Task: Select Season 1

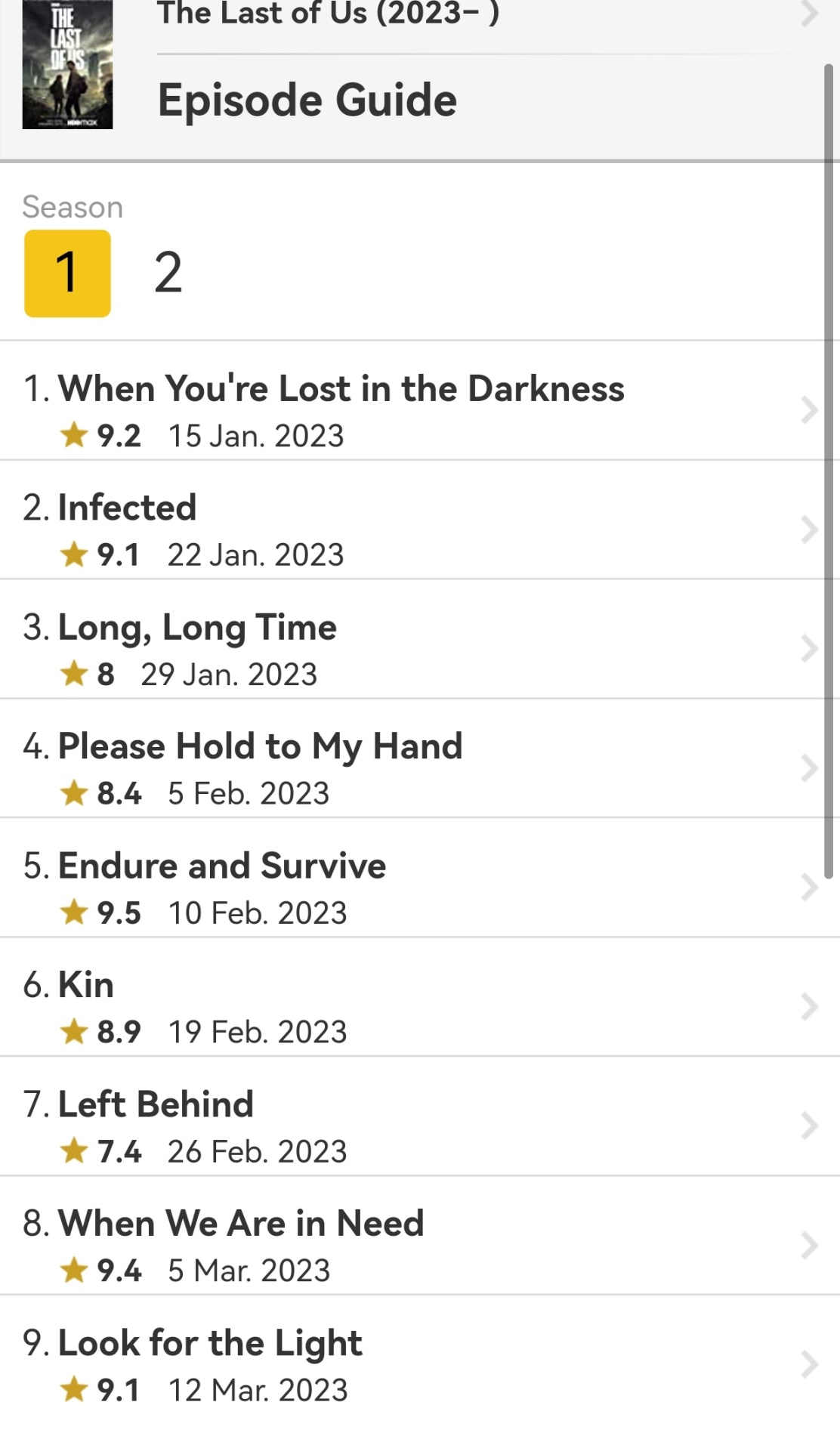Action: pyautogui.click(x=67, y=273)
